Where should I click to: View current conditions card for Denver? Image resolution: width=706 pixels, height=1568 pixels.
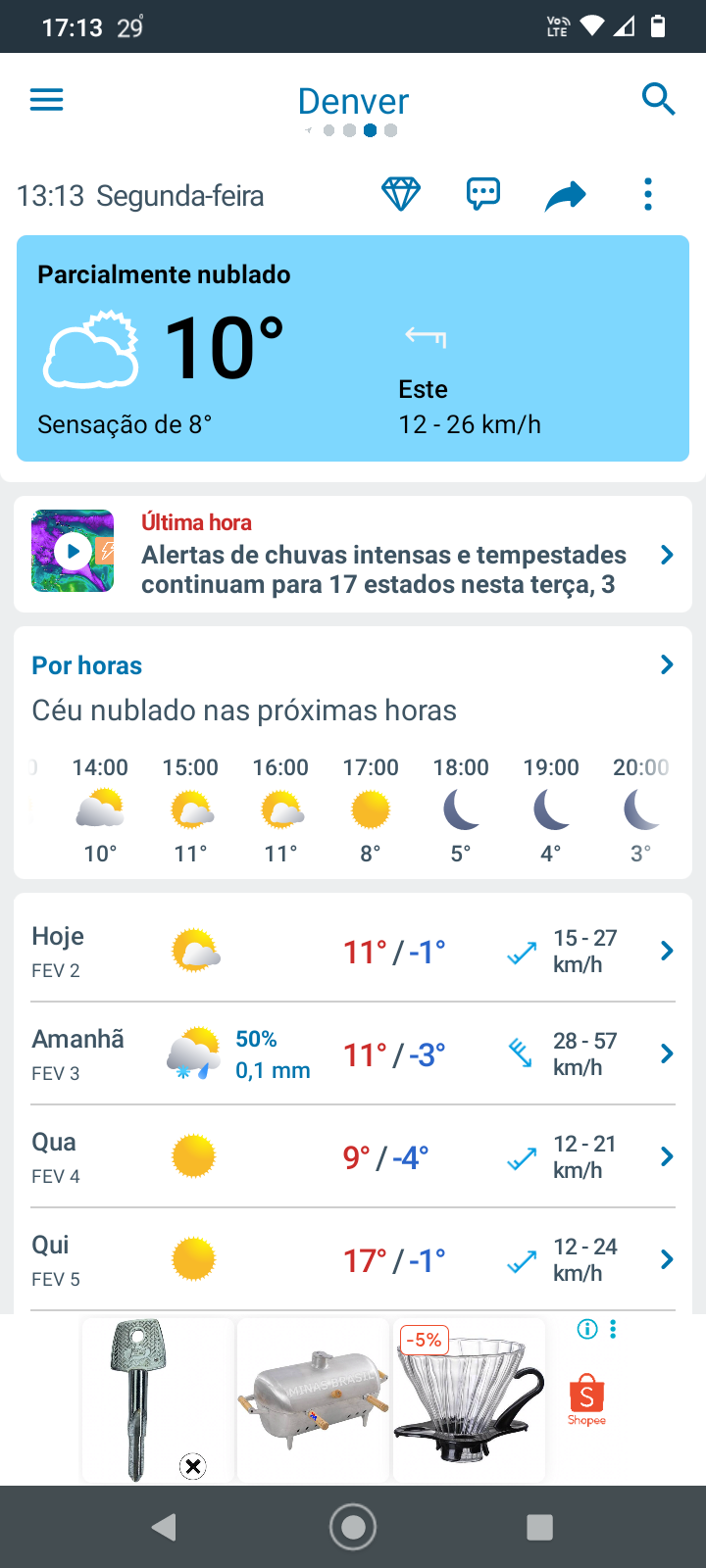tap(353, 348)
